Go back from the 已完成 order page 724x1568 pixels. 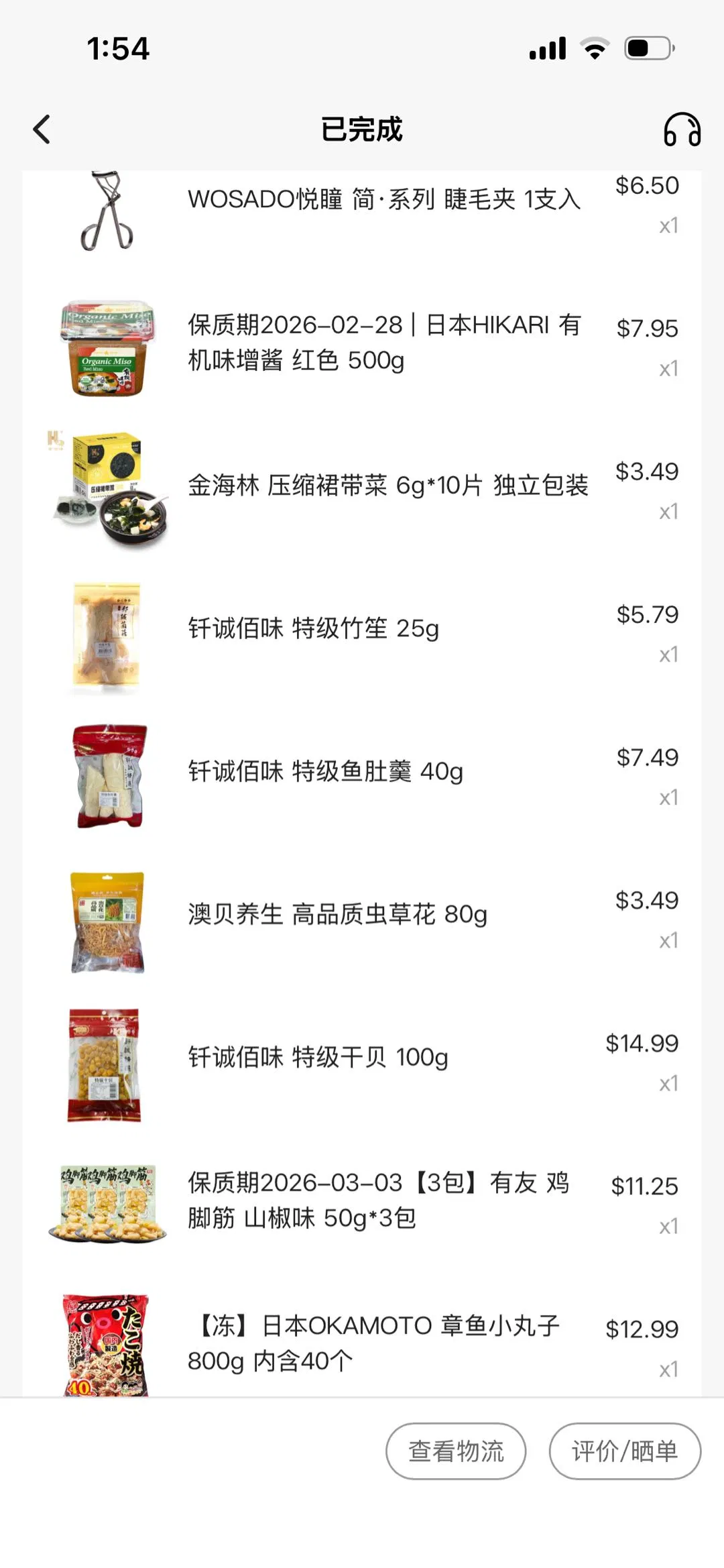(42, 129)
